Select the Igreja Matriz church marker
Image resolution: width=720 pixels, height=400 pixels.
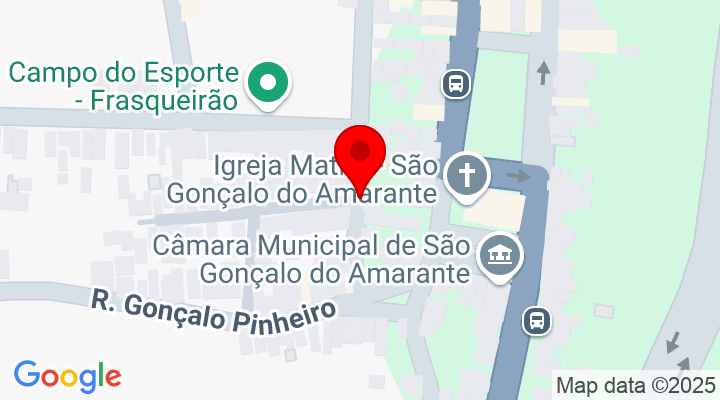pos(466,175)
